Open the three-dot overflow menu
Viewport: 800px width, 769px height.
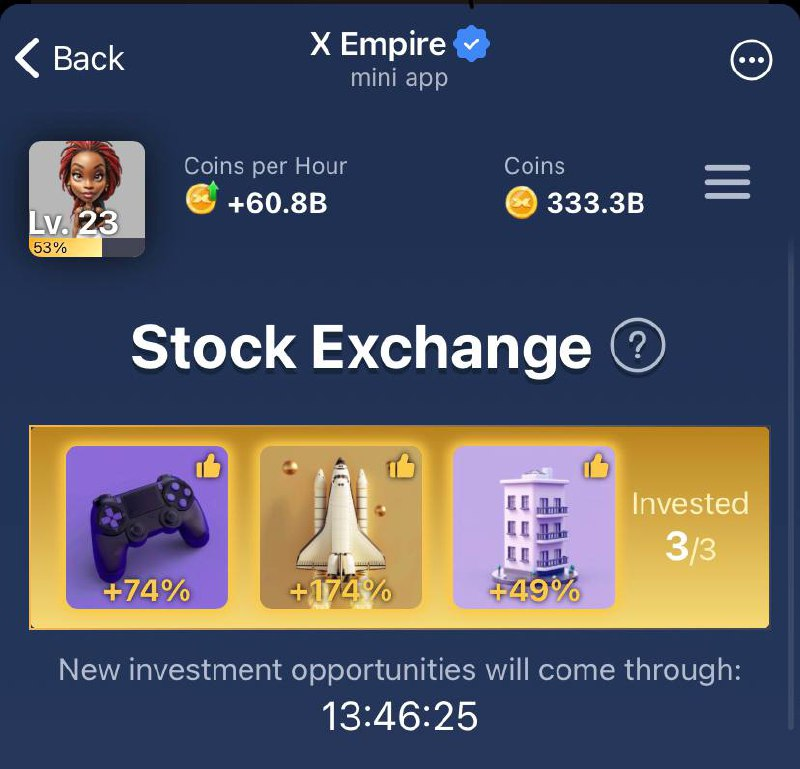pos(751,61)
